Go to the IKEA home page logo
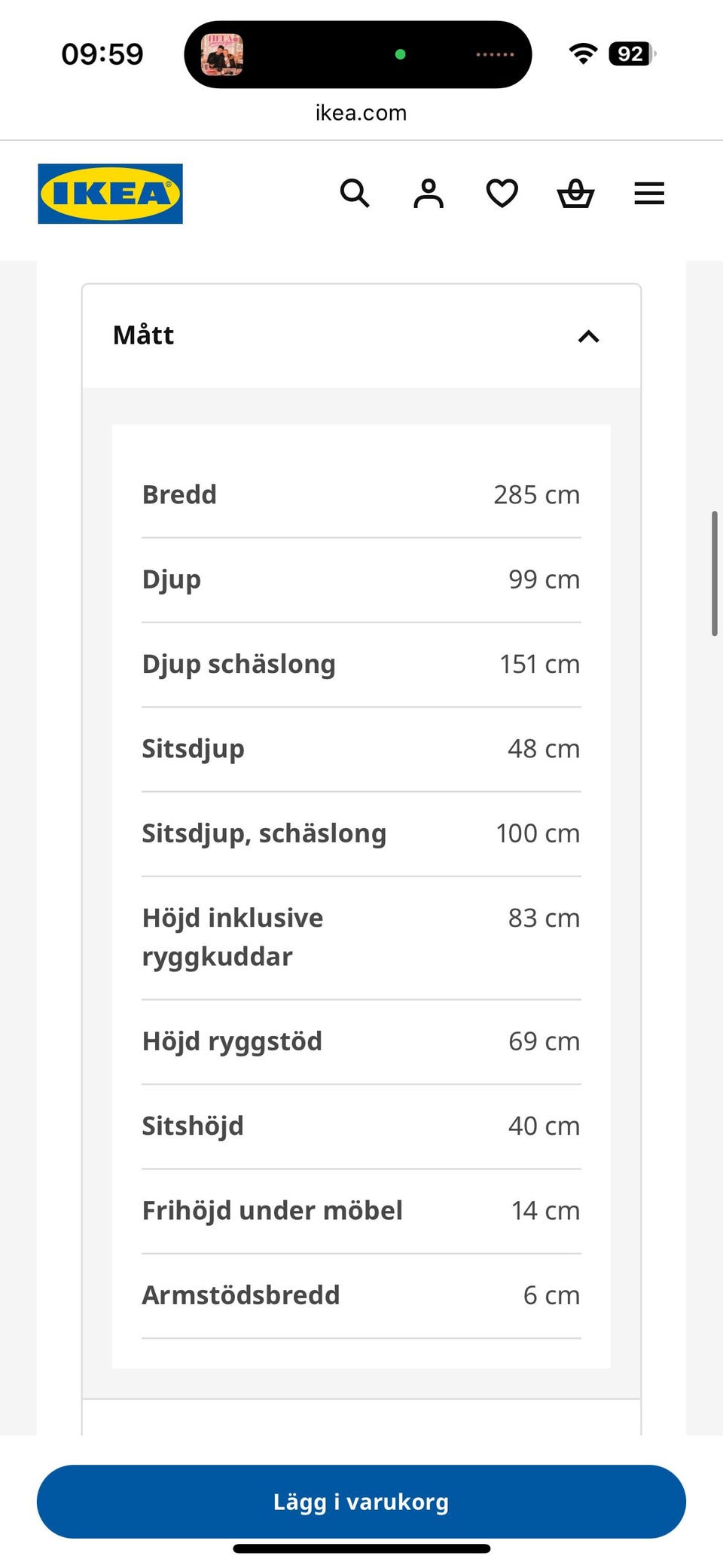This screenshot has width=723, height=1568. [111, 194]
